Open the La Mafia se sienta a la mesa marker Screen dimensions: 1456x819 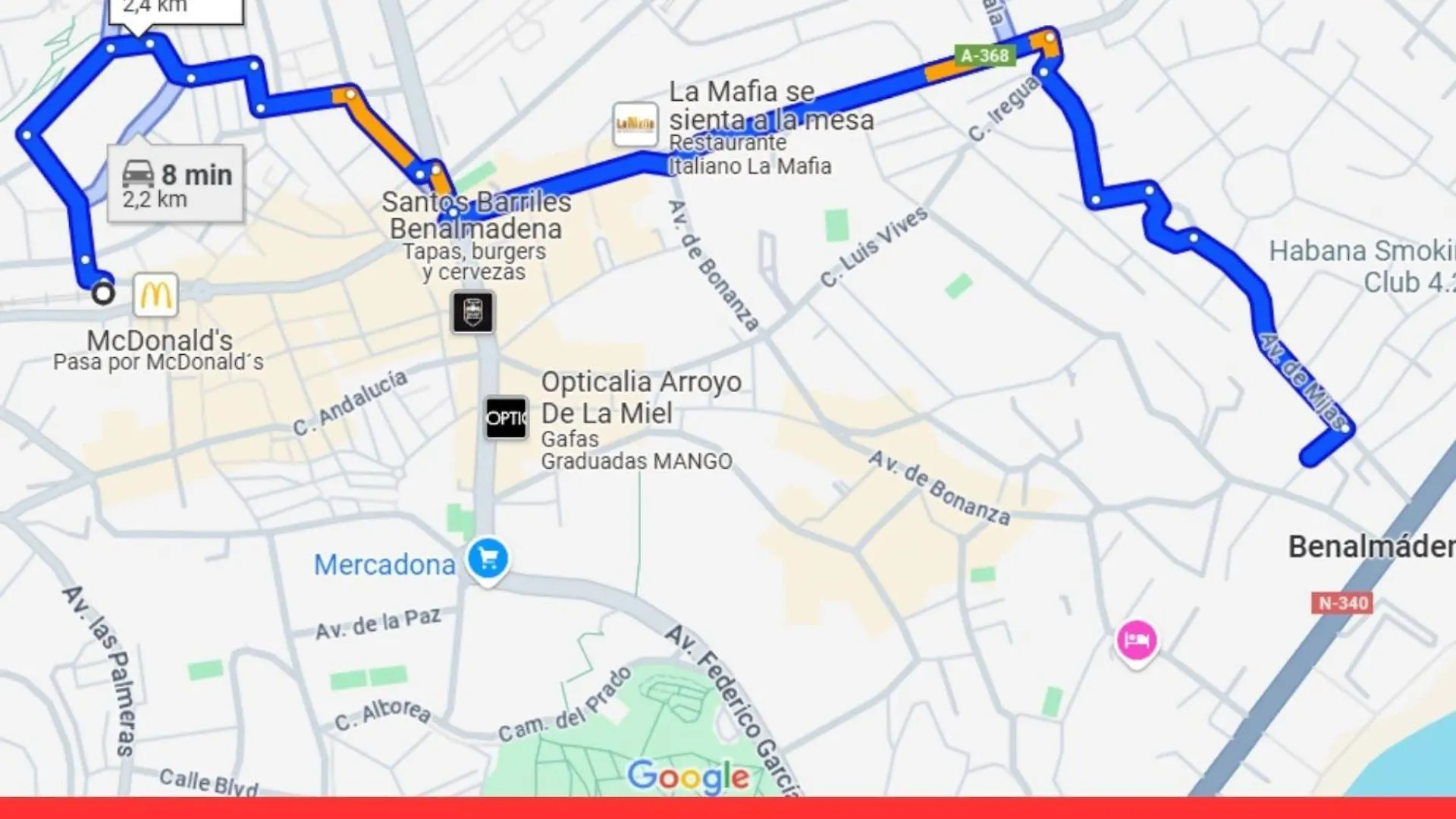pyautogui.click(x=635, y=124)
